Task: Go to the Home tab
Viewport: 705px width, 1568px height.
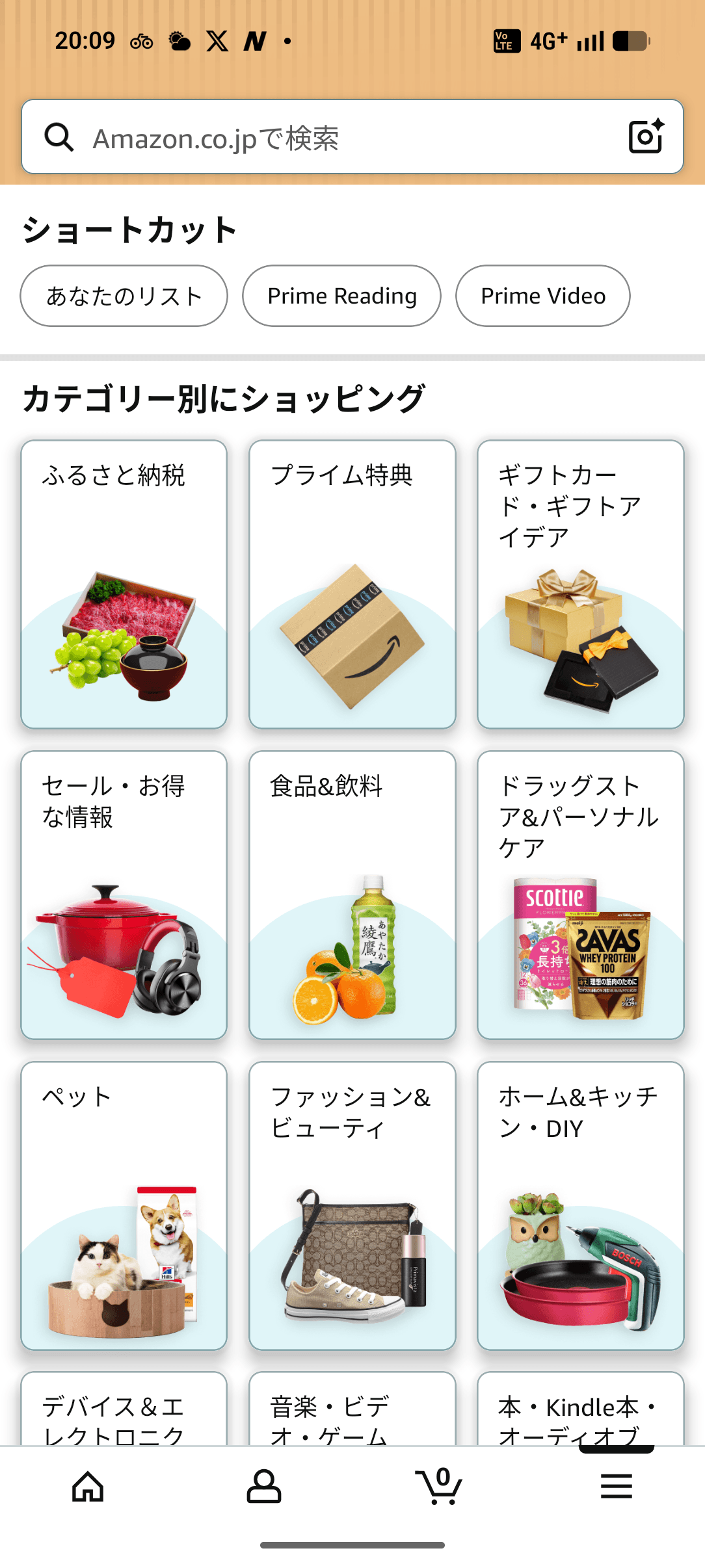Action: 88,1486
